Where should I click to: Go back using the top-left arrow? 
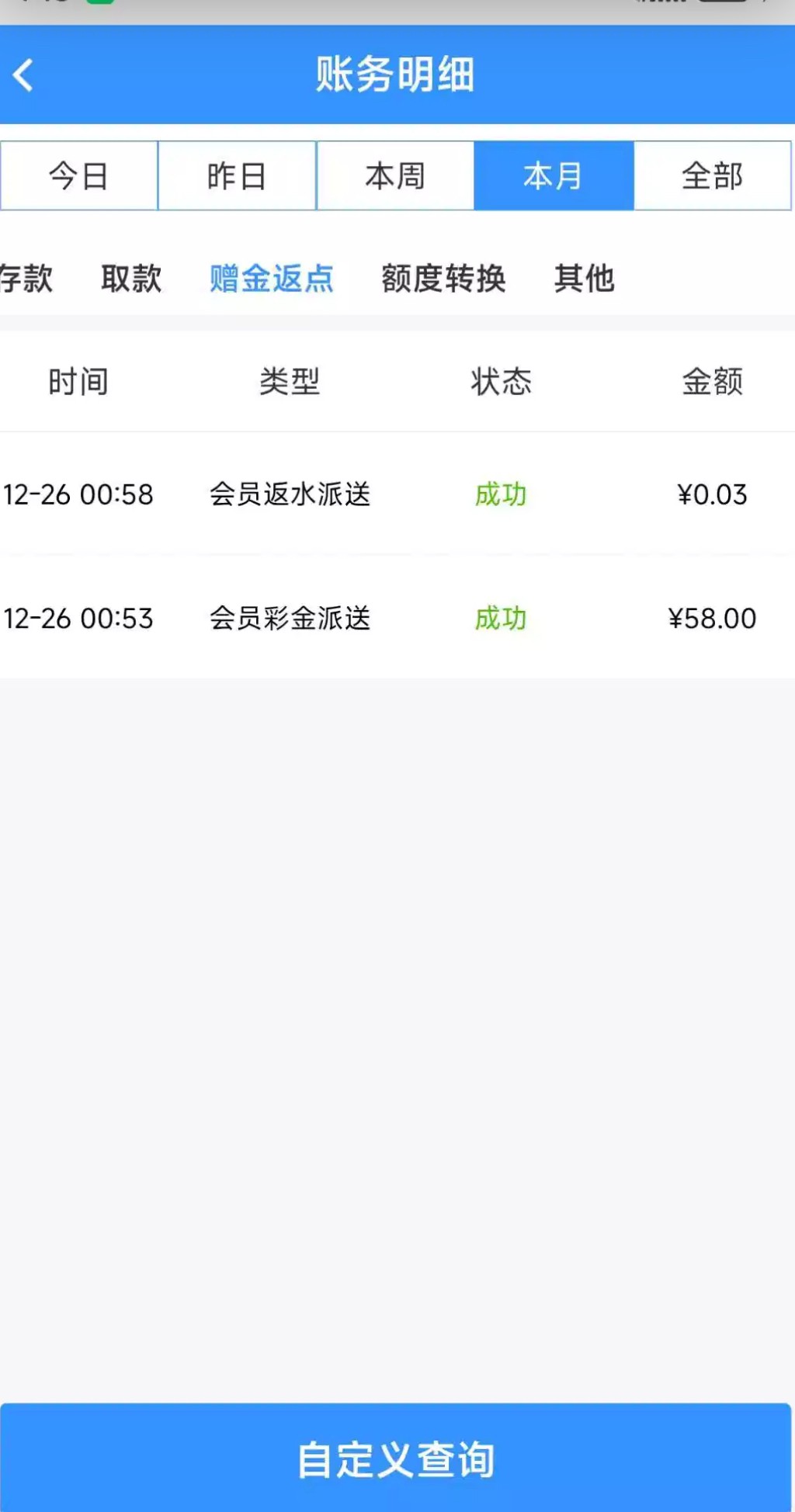[x=24, y=75]
